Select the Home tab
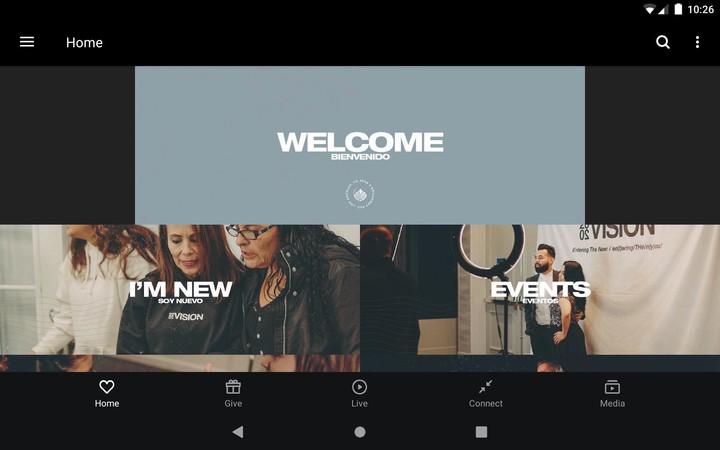 [x=107, y=393]
